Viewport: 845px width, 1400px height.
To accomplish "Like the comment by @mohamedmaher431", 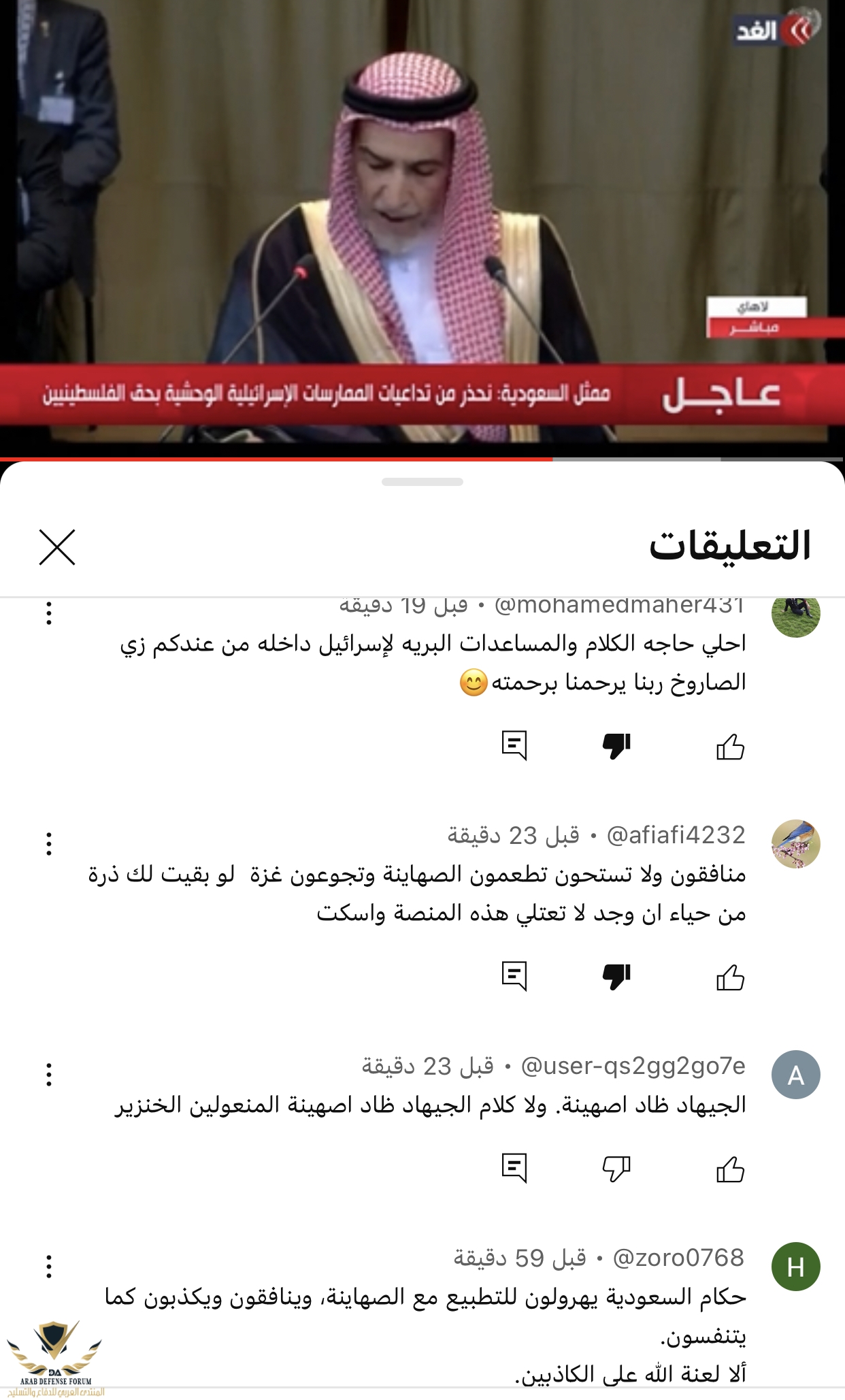I will (730, 747).
